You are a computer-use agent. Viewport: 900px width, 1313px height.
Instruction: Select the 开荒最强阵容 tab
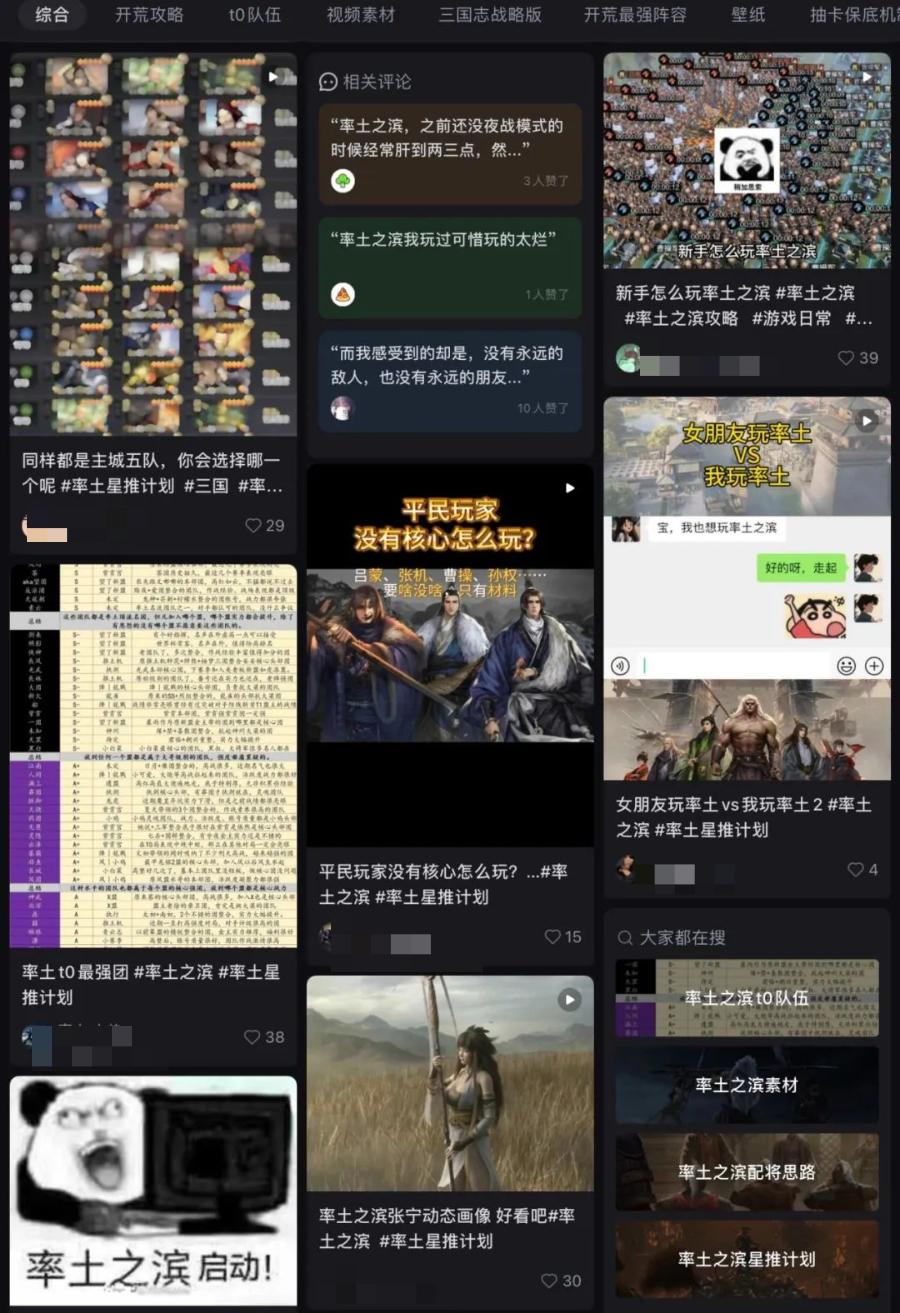pos(635,15)
